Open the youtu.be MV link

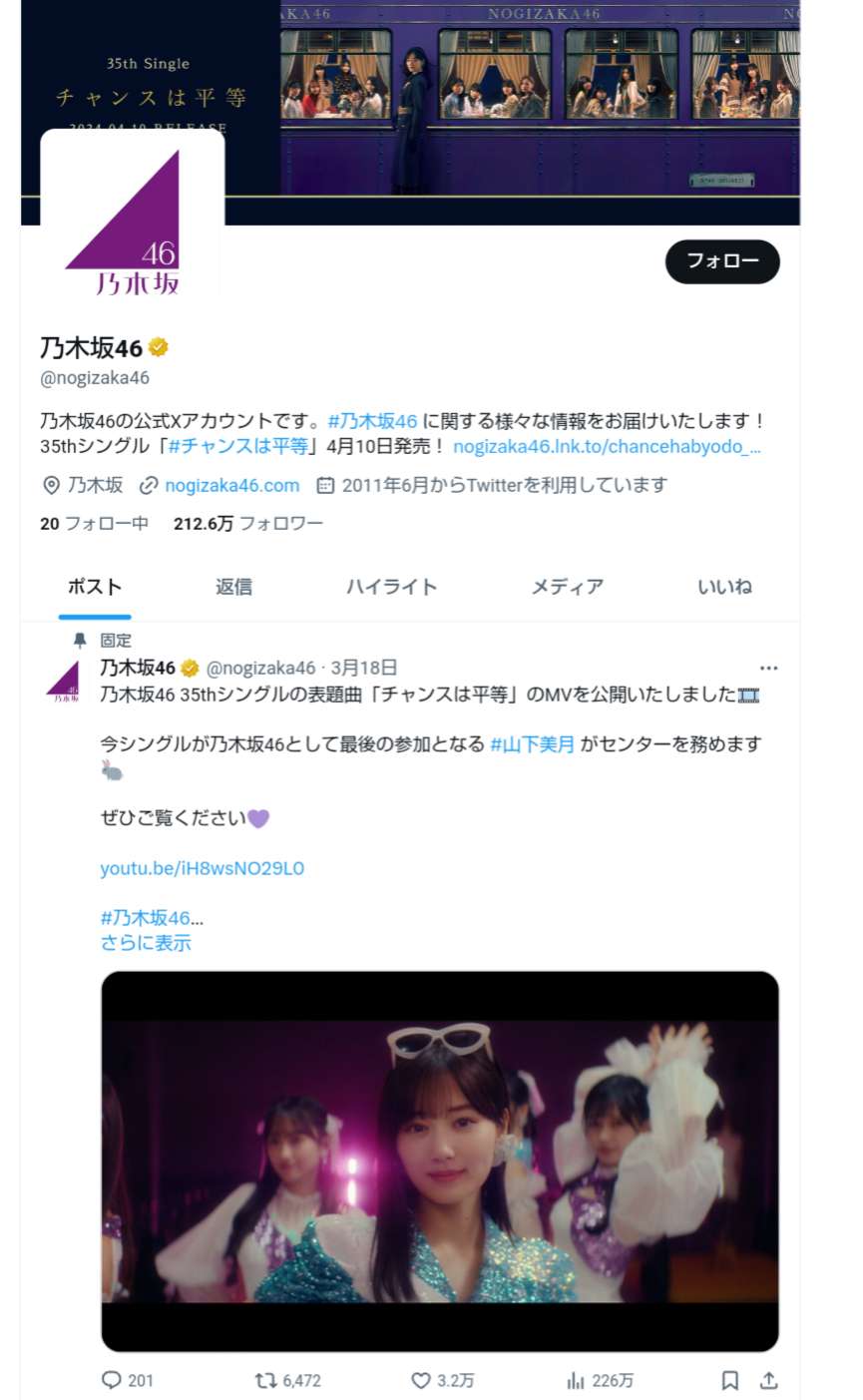(202, 868)
